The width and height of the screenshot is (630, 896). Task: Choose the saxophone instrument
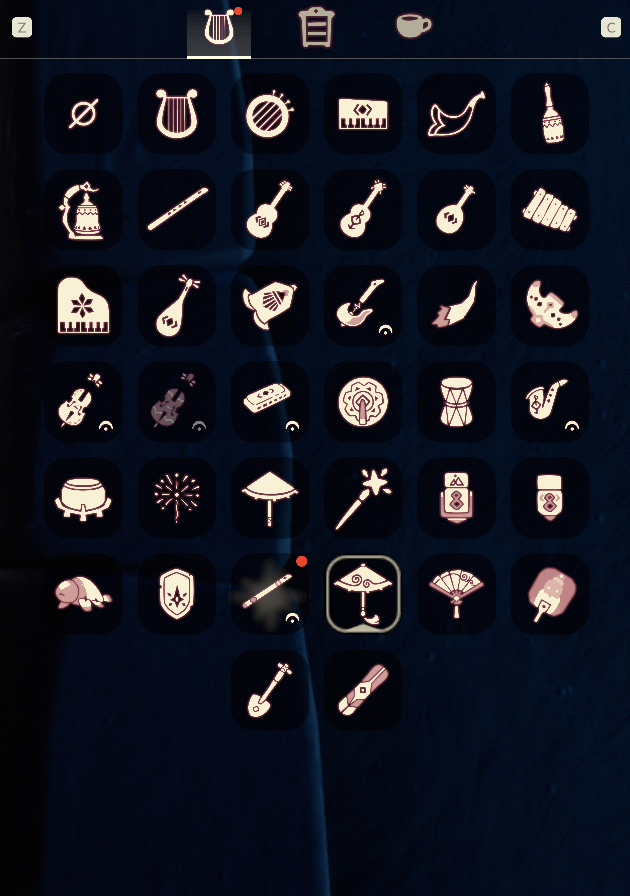[550, 401]
